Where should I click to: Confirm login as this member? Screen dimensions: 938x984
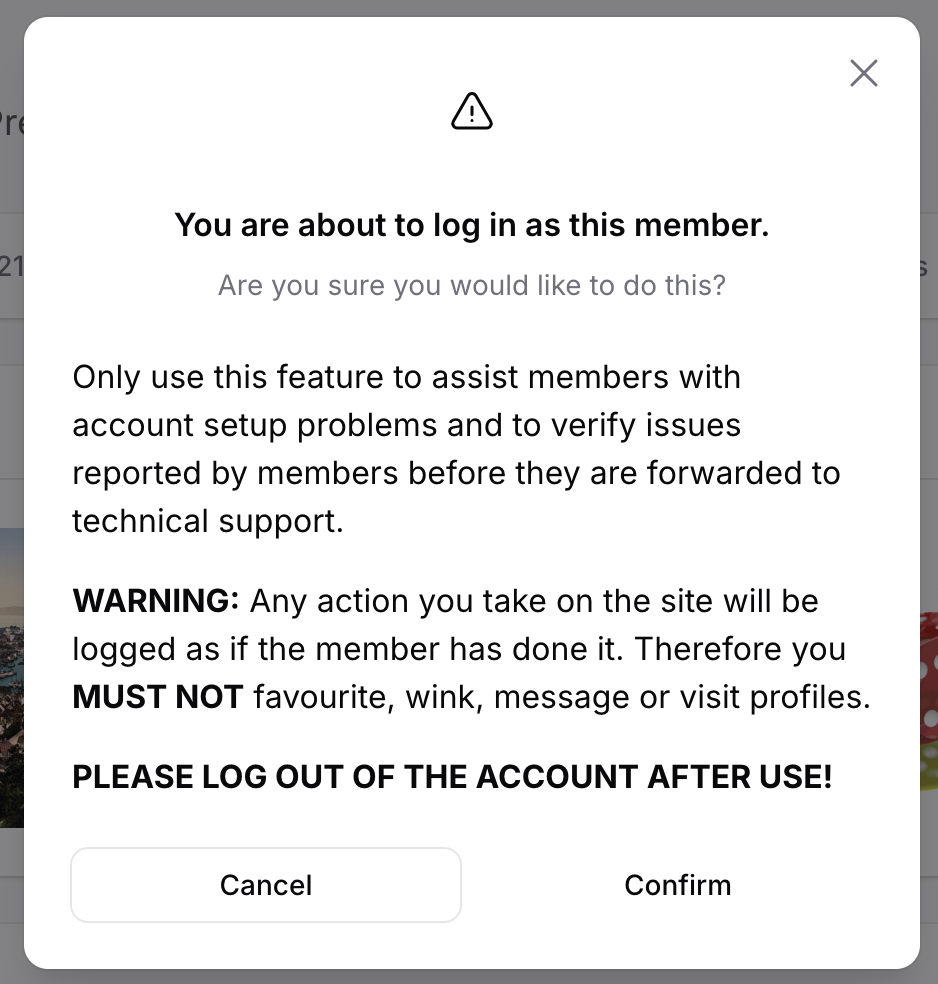tap(677, 885)
